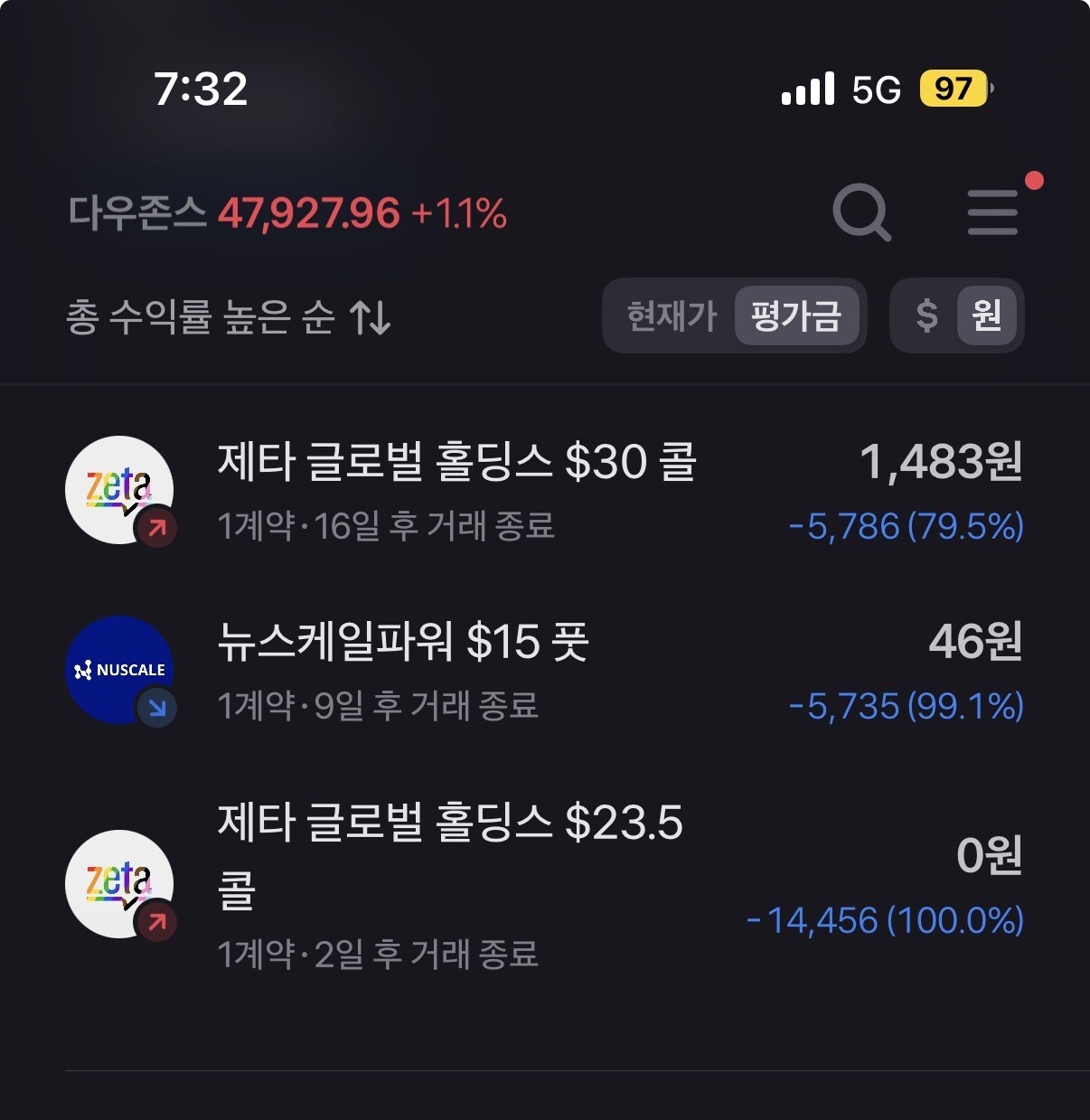1090x1120 pixels.
Task: Show amounts in dollars ($)
Action: pyautogui.click(x=926, y=315)
